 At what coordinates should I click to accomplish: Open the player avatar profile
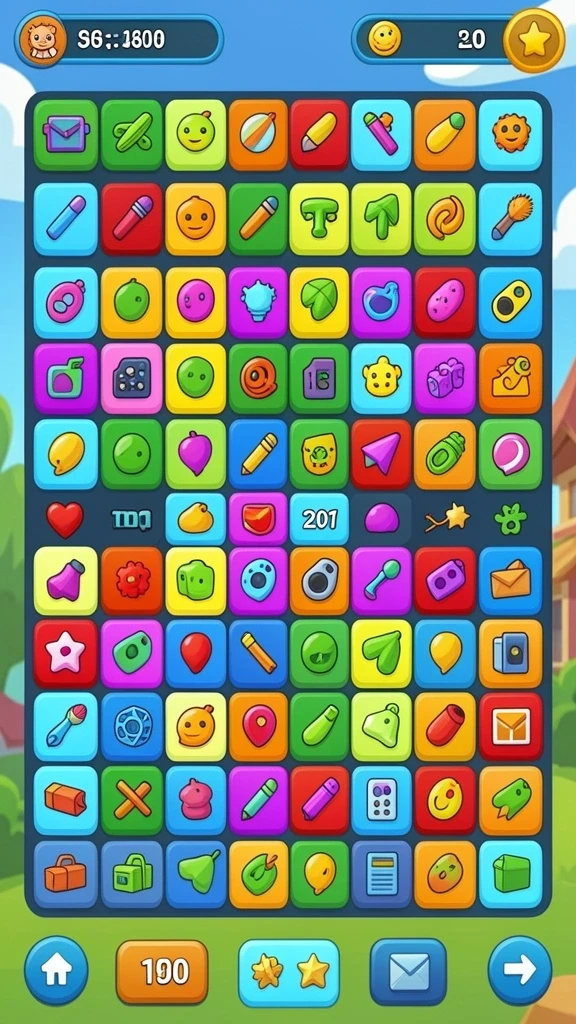tap(44, 40)
